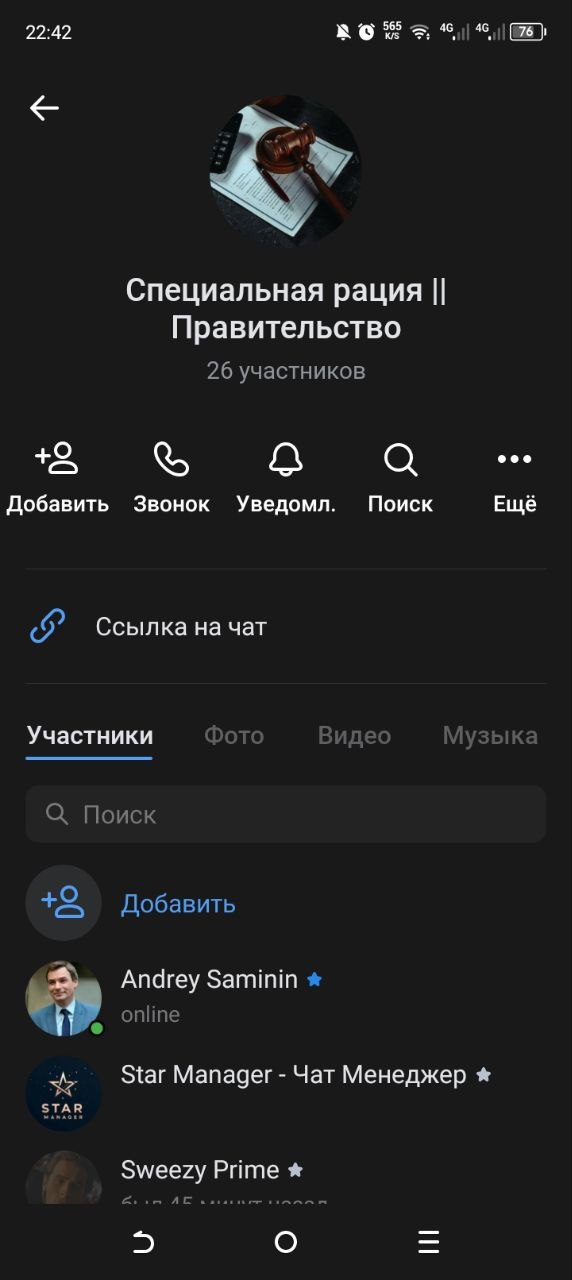Switch to the Фото tab
Screen dimensions: 572x1280
[234, 736]
